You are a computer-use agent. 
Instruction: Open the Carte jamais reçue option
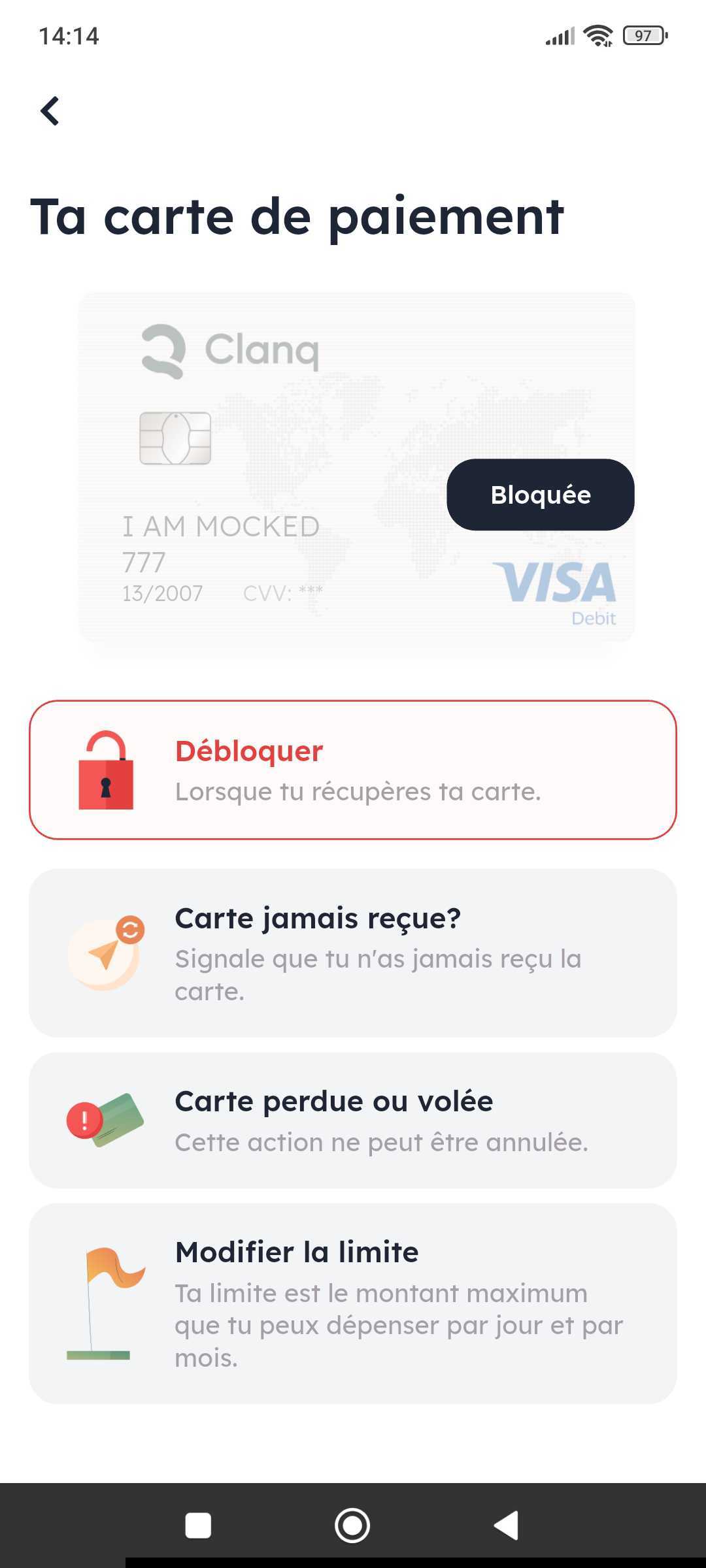(x=353, y=953)
